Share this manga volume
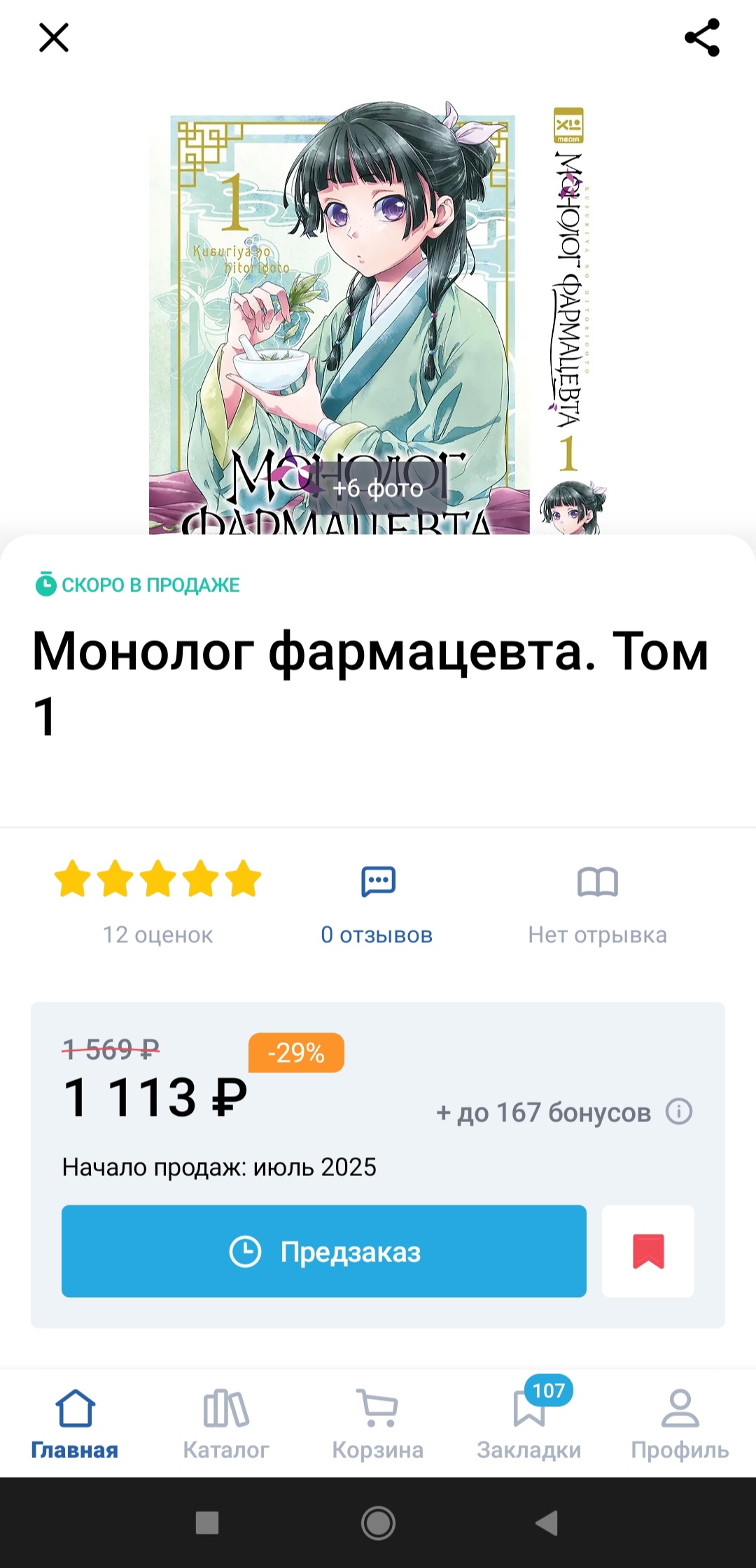The image size is (756, 1568). 702,38
